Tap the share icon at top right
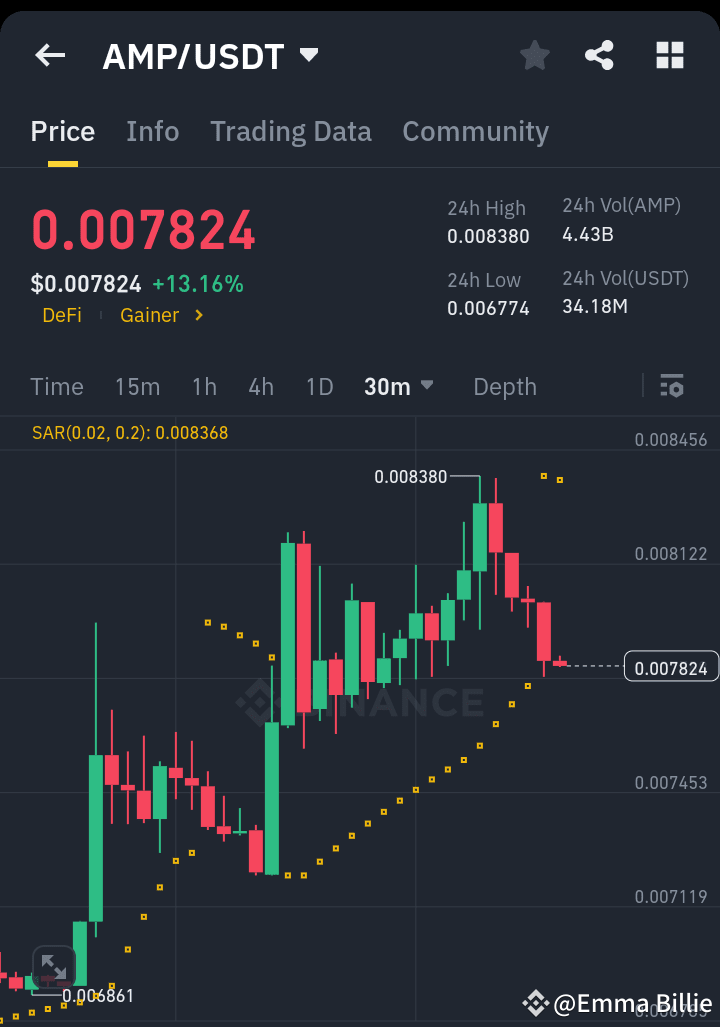Screen dimensions: 720x1027 (599, 56)
